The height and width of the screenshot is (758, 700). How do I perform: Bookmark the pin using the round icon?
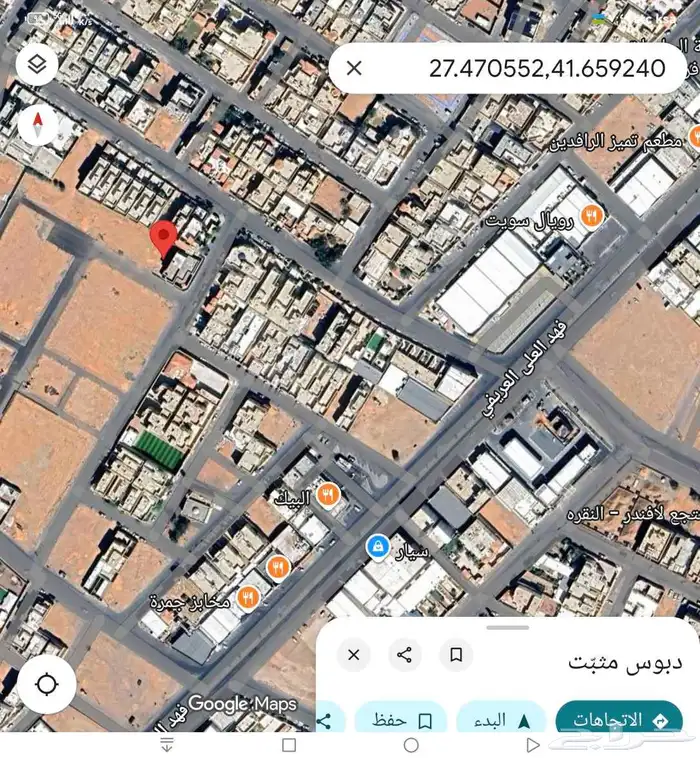[x=456, y=655]
